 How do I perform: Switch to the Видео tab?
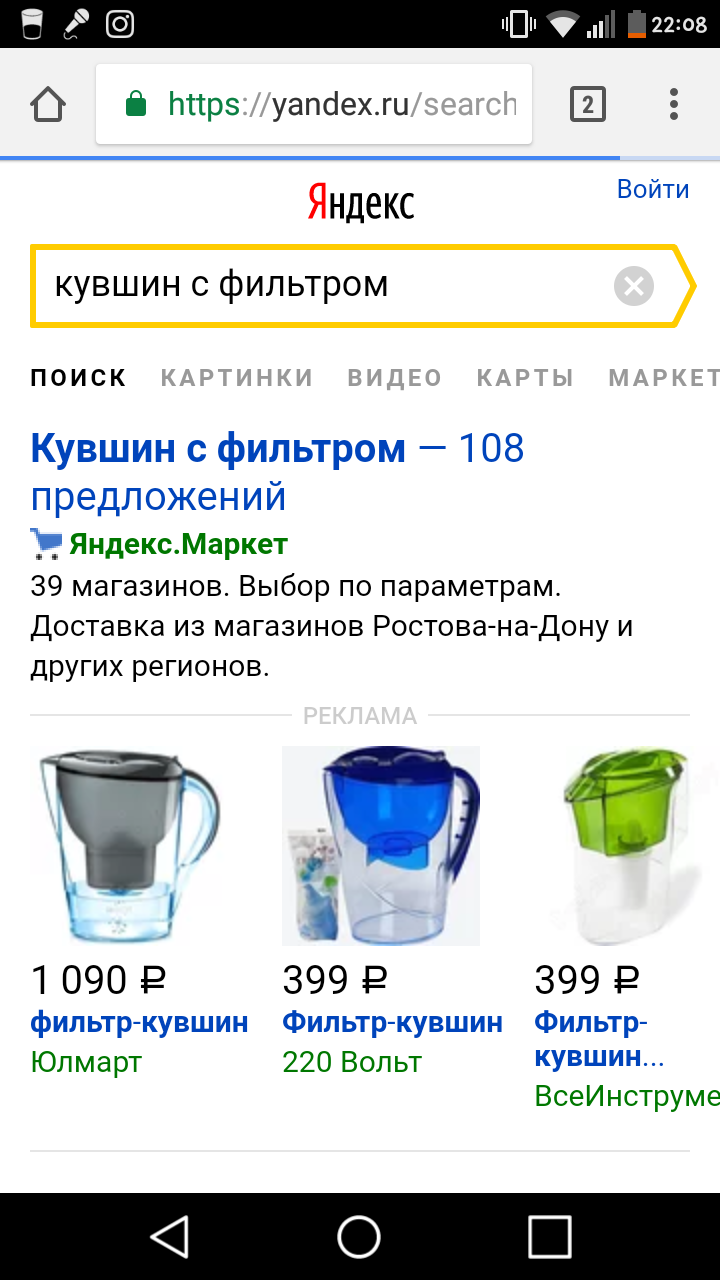point(395,377)
